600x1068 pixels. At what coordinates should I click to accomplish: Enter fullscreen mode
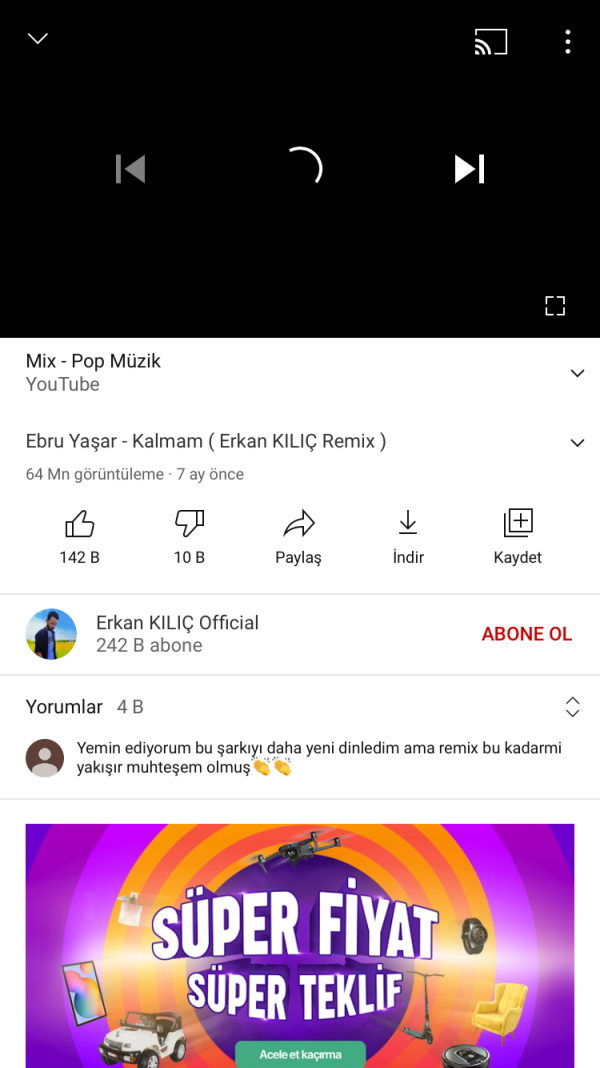tap(555, 306)
